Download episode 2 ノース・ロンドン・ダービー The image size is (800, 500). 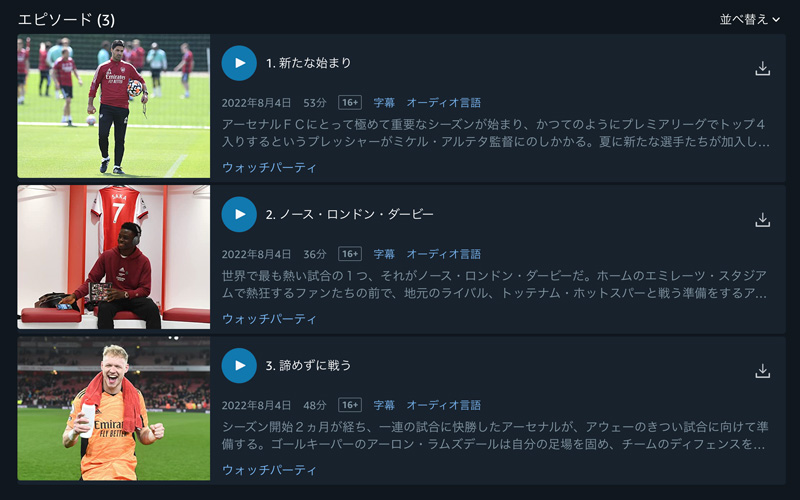pos(762,219)
